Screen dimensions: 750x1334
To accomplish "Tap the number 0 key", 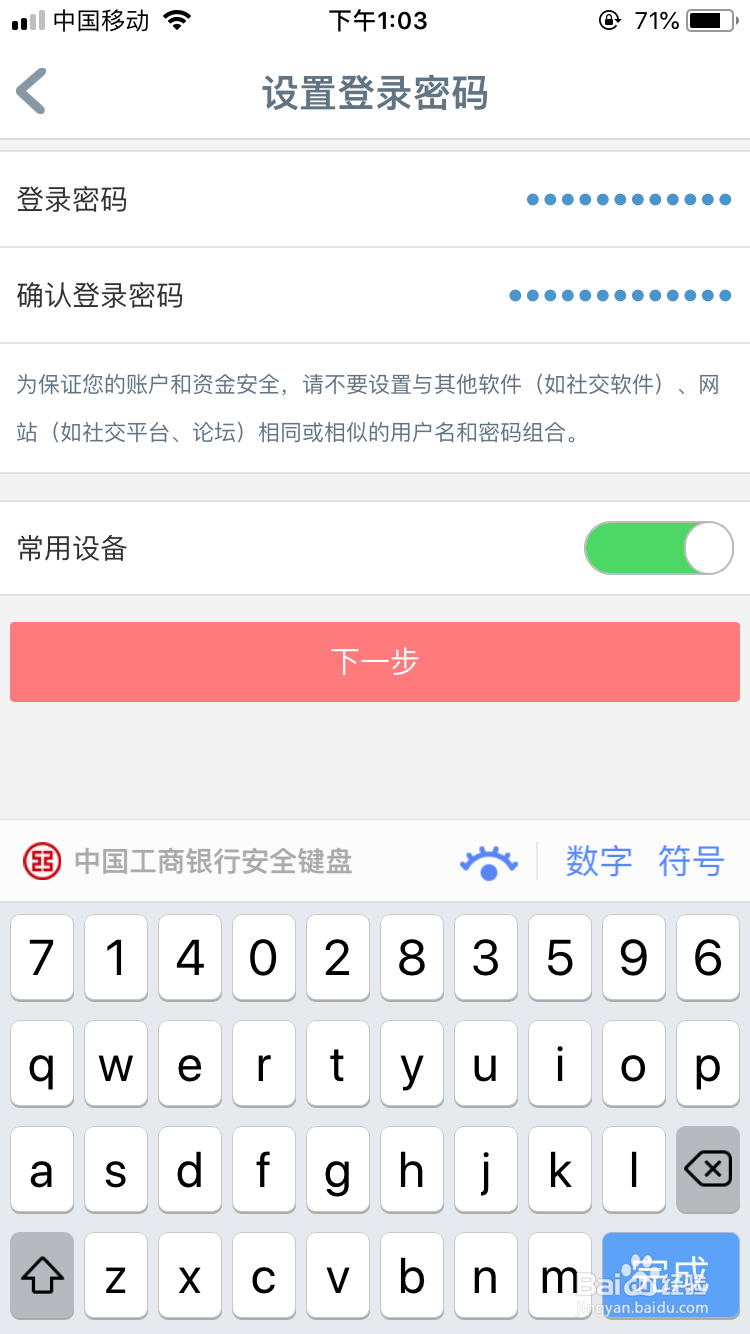I will point(264,958).
